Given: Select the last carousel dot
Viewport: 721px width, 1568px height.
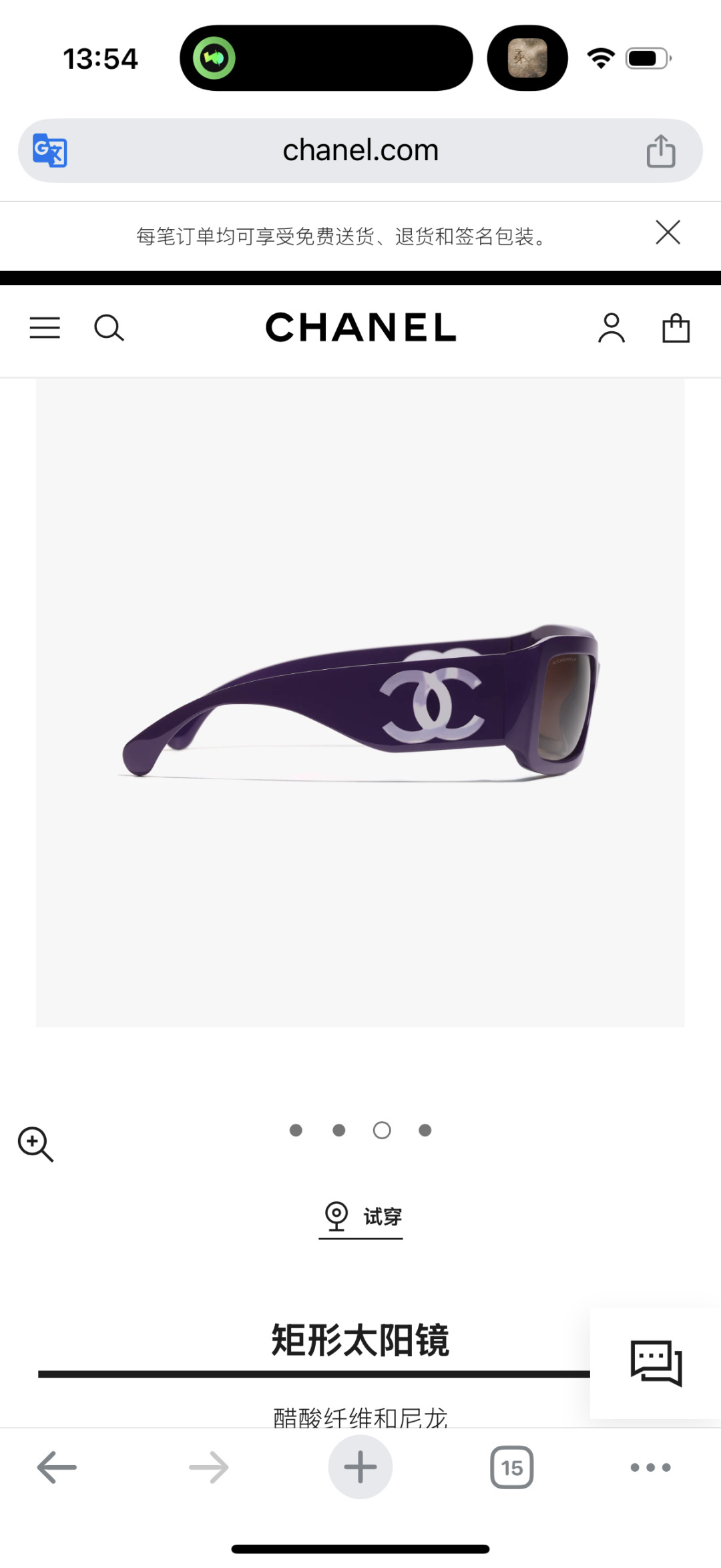Looking at the screenshot, I should point(425,1130).
